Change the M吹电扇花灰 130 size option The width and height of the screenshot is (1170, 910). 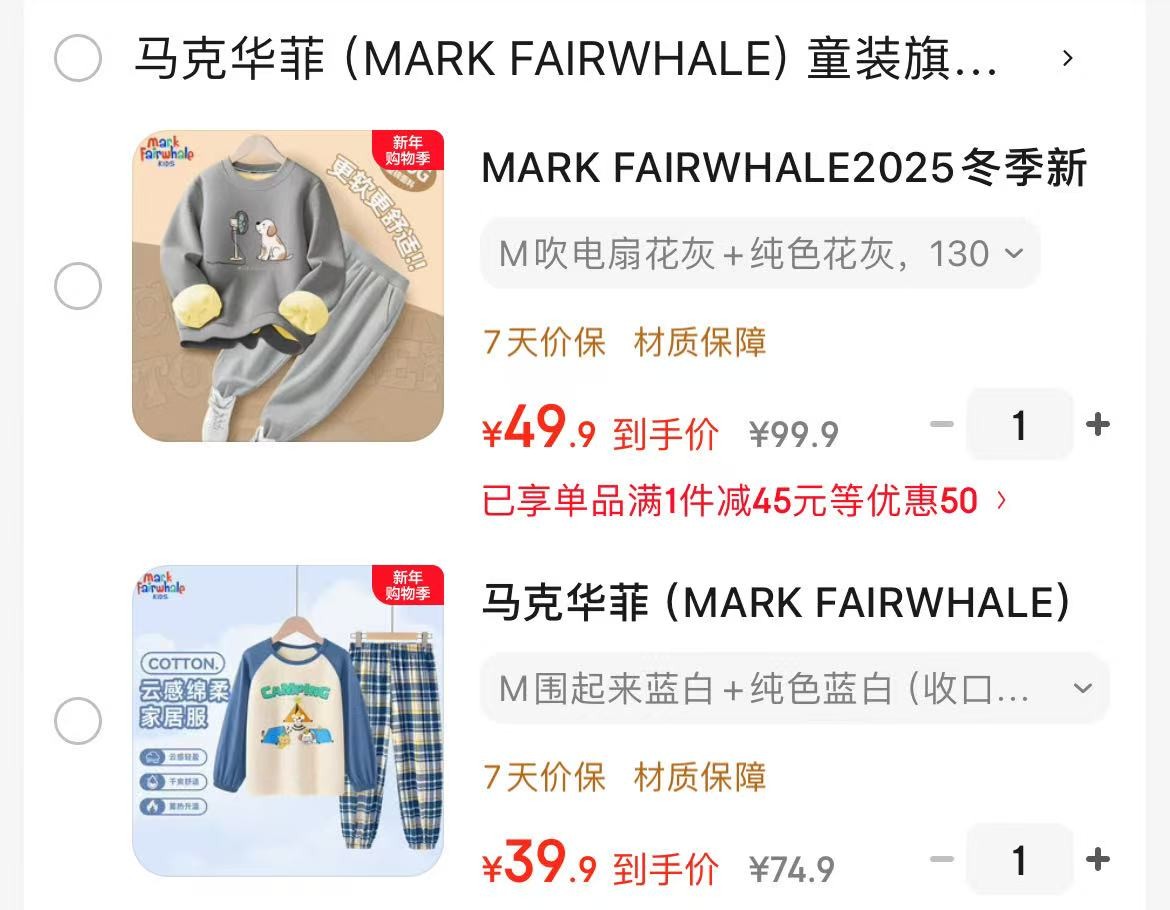tap(760, 254)
